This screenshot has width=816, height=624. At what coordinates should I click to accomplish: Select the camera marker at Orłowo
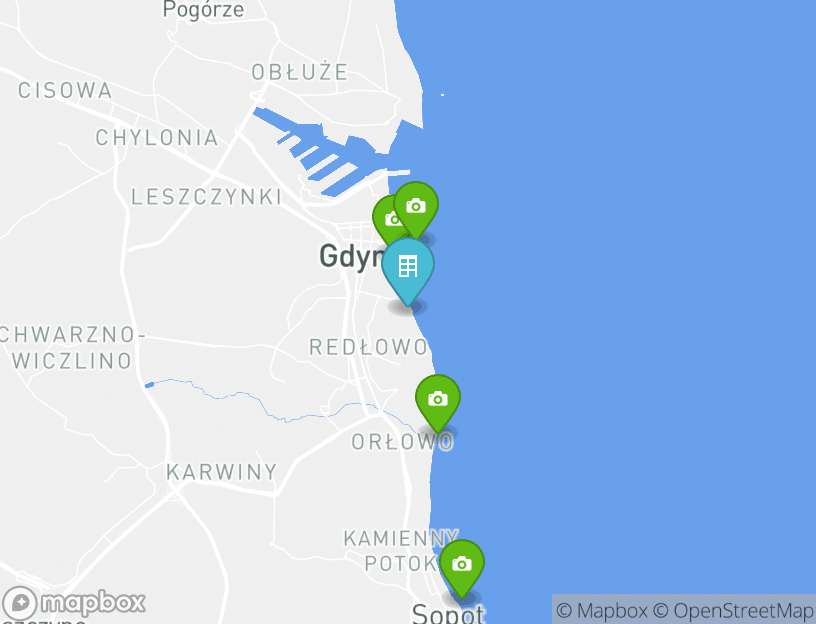[x=437, y=399]
